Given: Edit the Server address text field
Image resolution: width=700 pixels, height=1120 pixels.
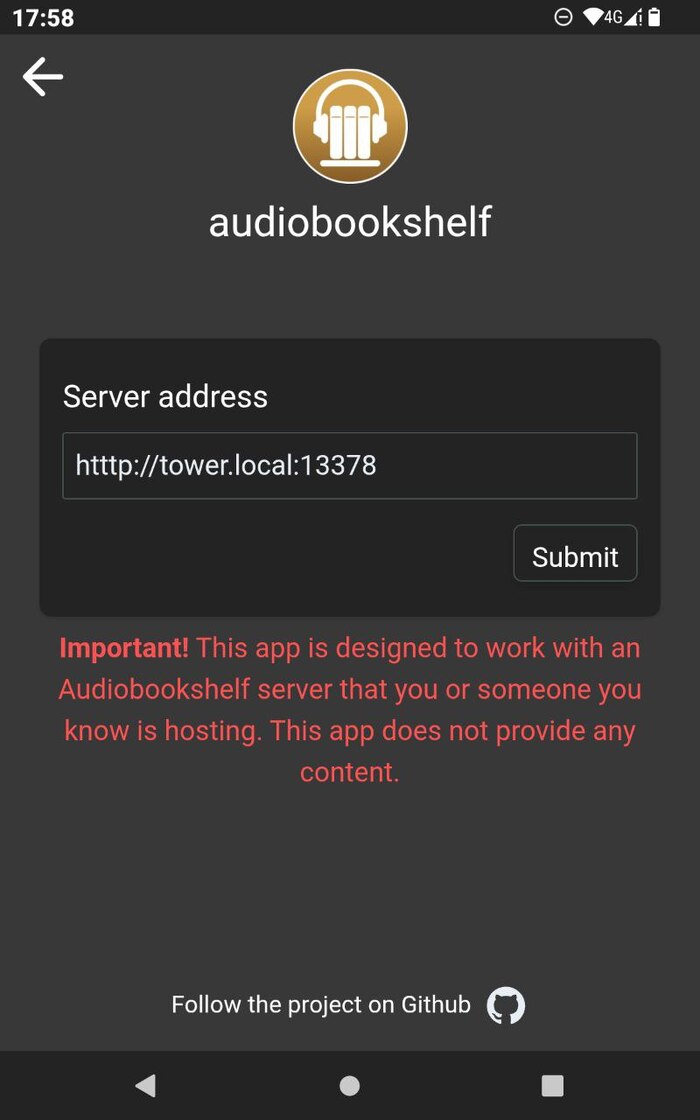Looking at the screenshot, I should (349, 466).
